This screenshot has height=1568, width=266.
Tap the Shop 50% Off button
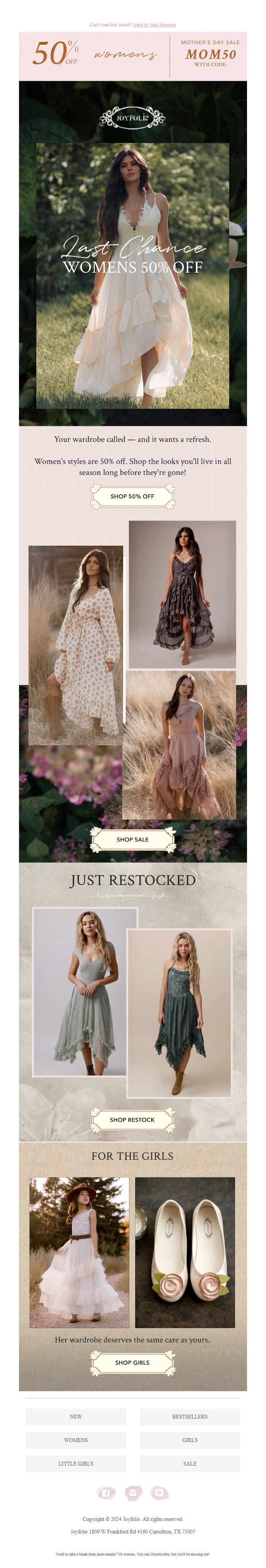132,496
